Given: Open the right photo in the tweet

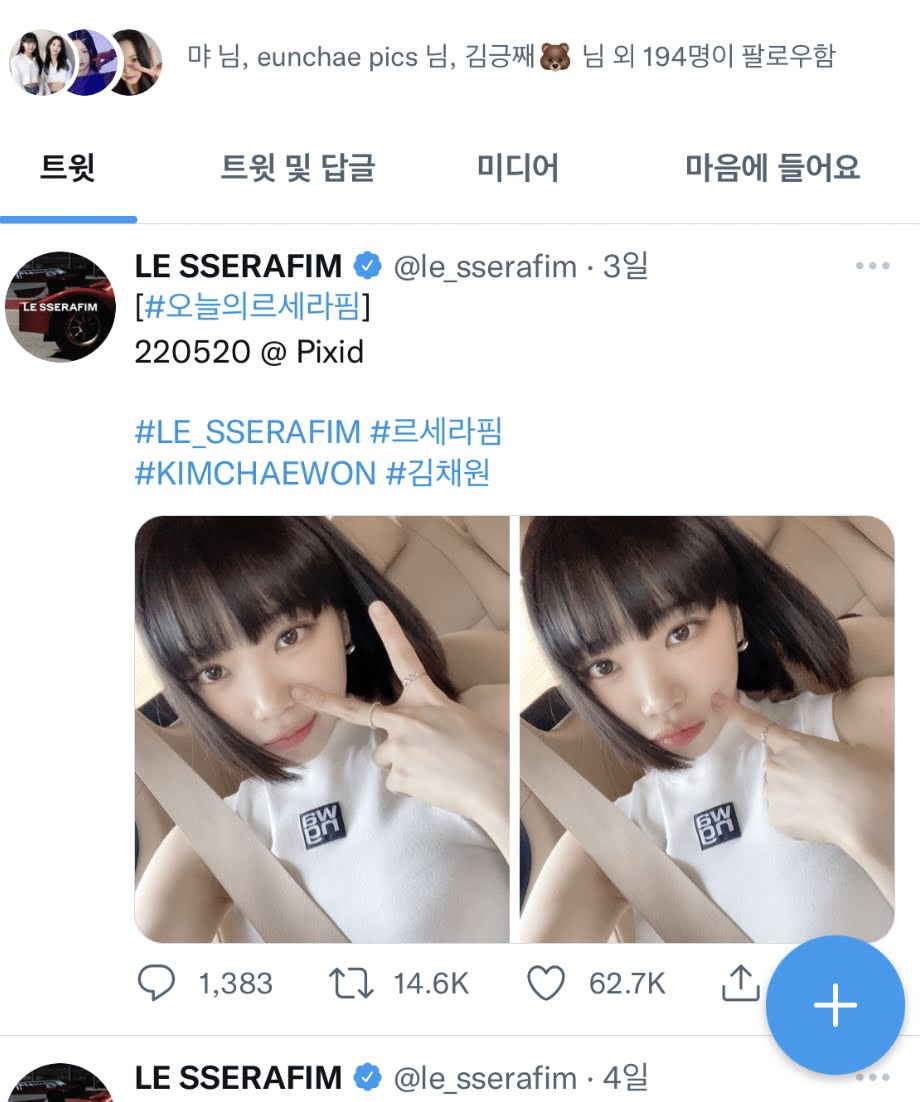Looking at the screenshot, I should pos(707,729).
